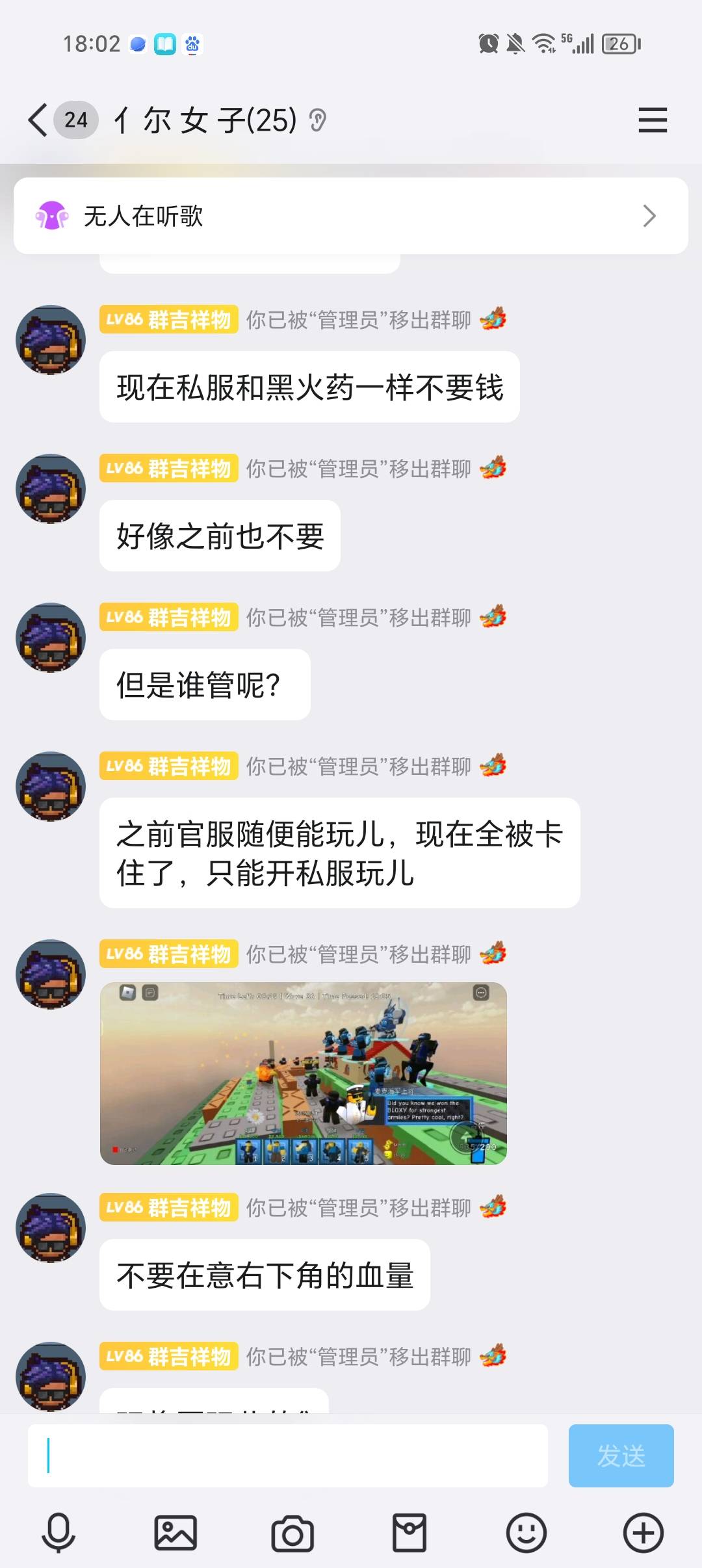Go back to the message list
This screenshot has width=702, height=1568.
(x=39, y=120)
